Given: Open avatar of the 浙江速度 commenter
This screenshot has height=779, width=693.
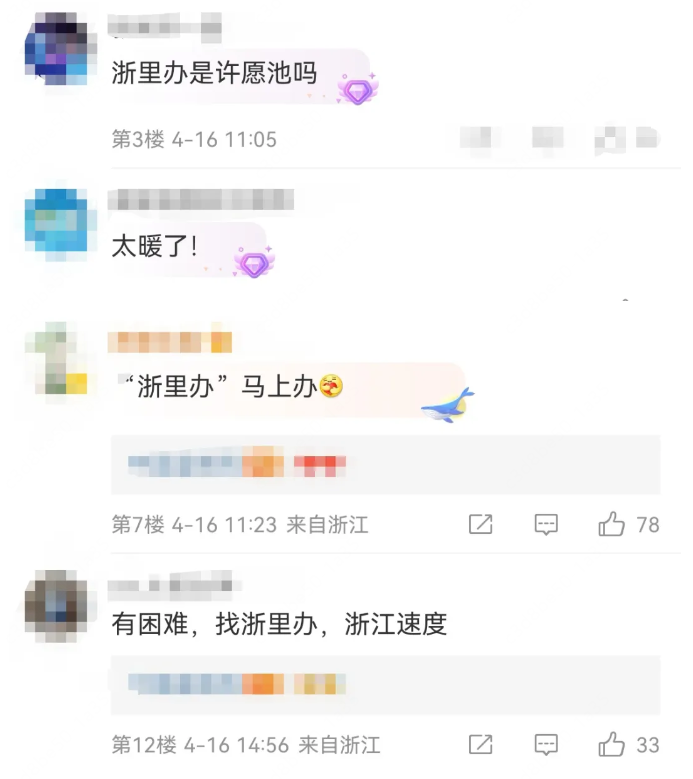Looking at the screenshot, I should (x=55, y=605).
